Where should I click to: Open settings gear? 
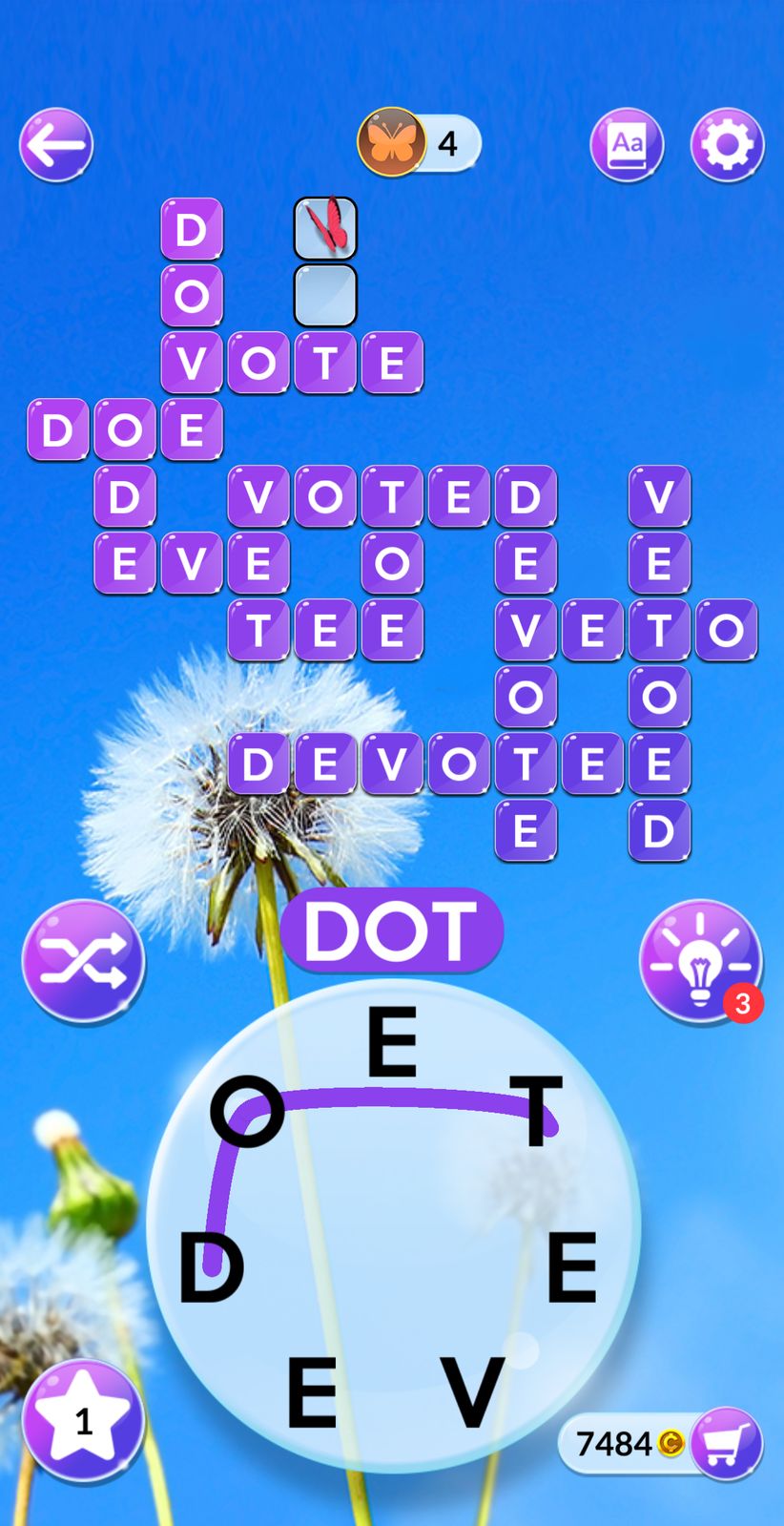pyautogui.click(x=727, y=145)
